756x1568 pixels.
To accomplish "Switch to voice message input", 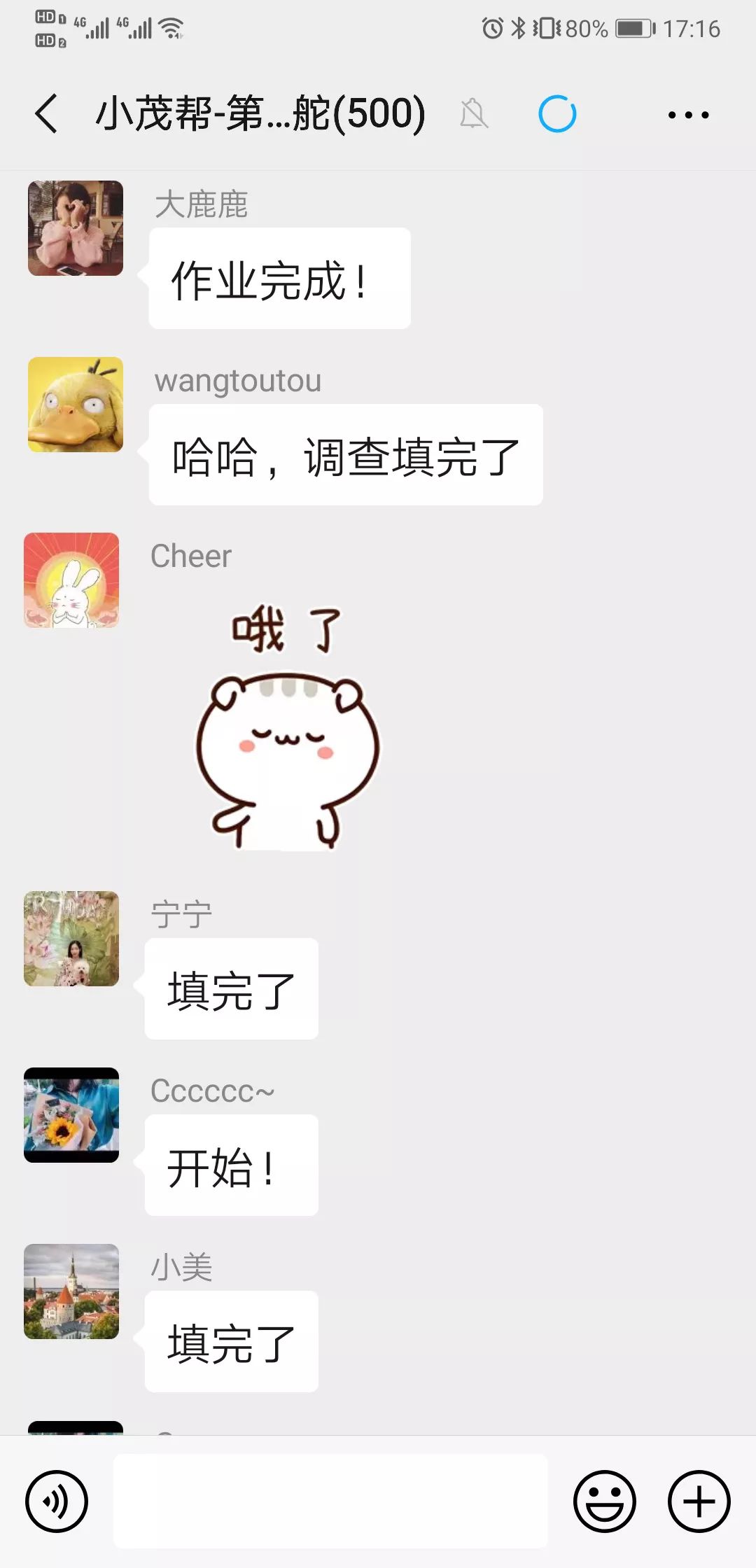I will (x=57, y=1501).
